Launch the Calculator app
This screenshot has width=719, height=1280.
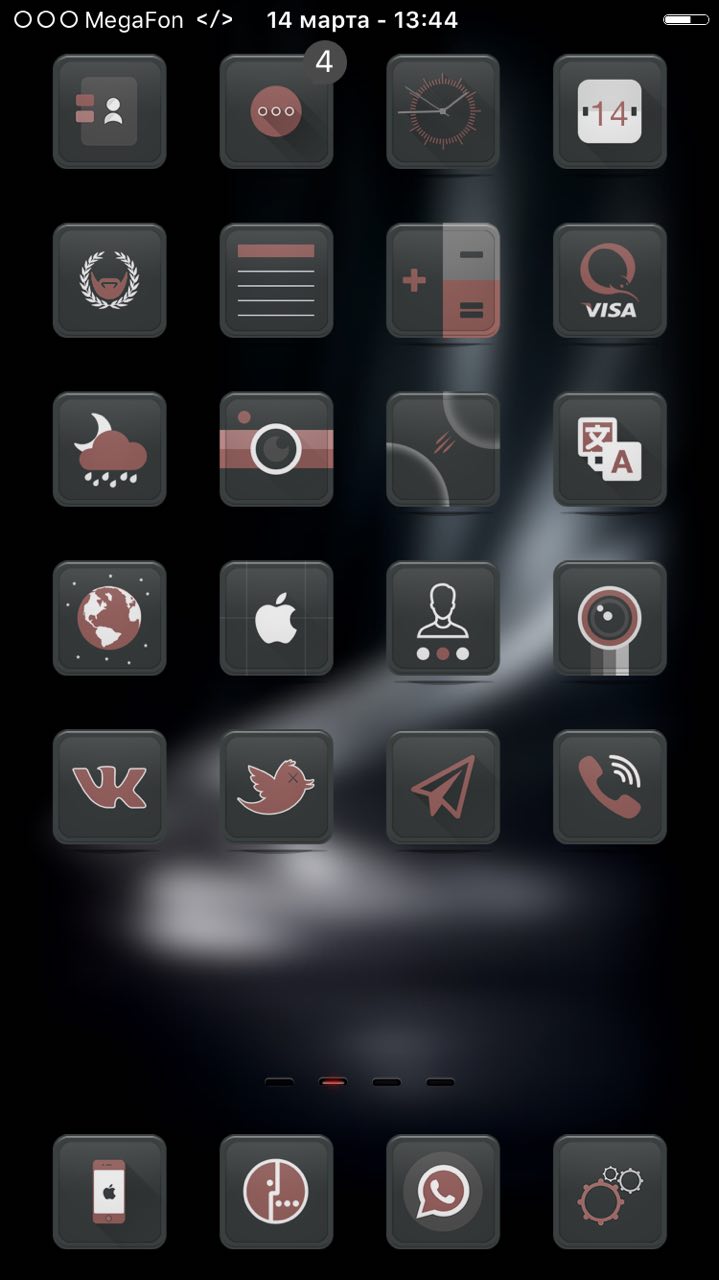point(443,281)
